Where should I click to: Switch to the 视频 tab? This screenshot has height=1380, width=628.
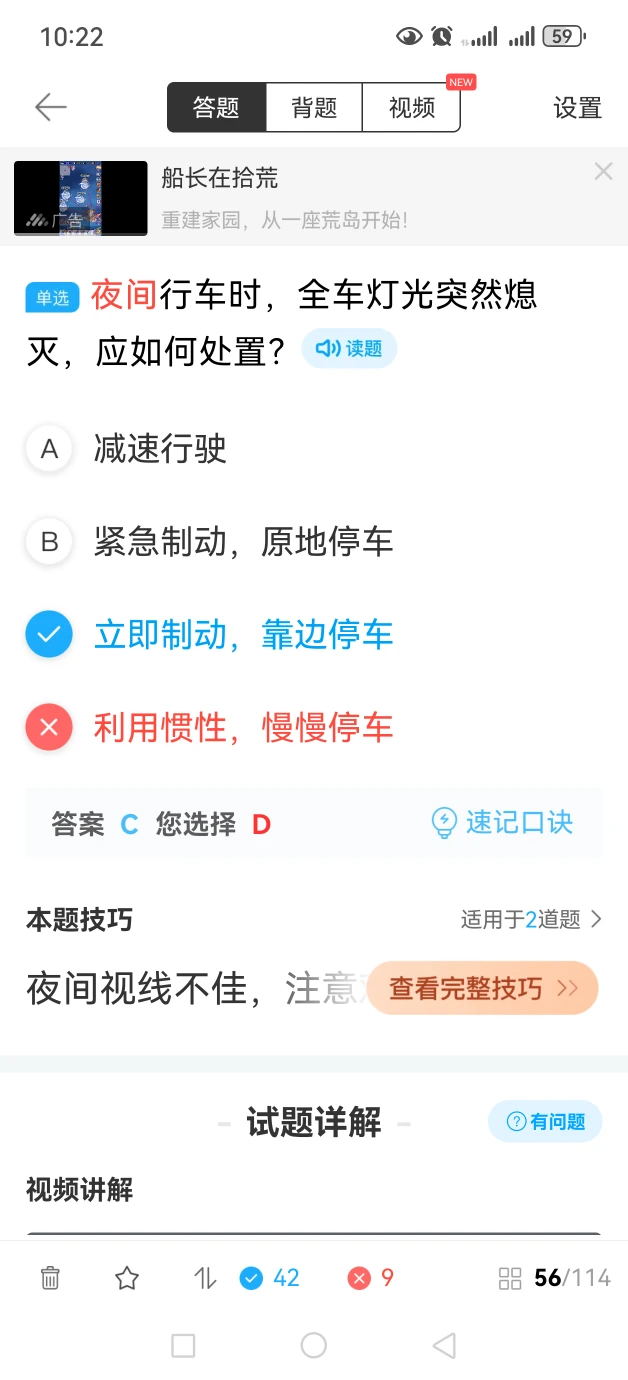(x=411, y=107)
